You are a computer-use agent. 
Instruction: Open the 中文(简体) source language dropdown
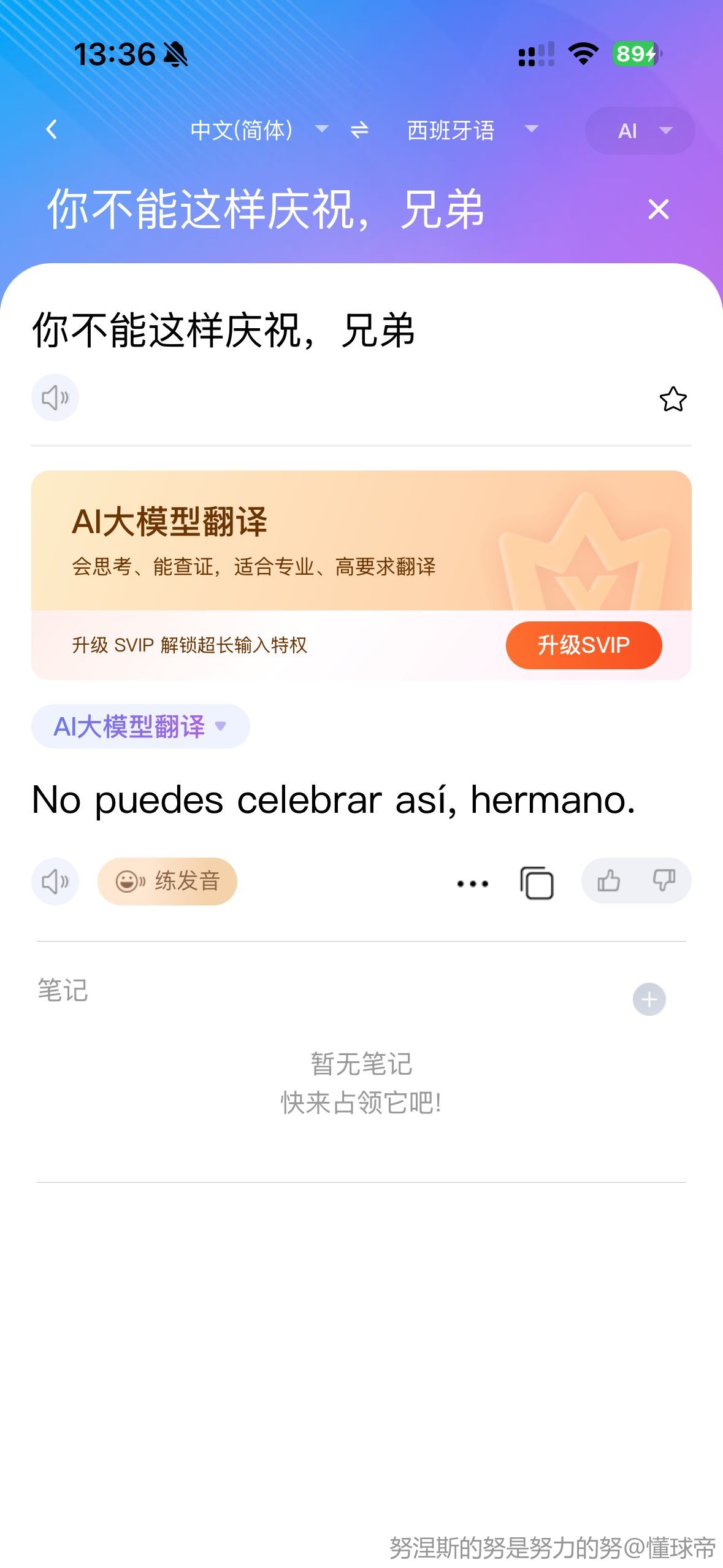pos(258,130)
